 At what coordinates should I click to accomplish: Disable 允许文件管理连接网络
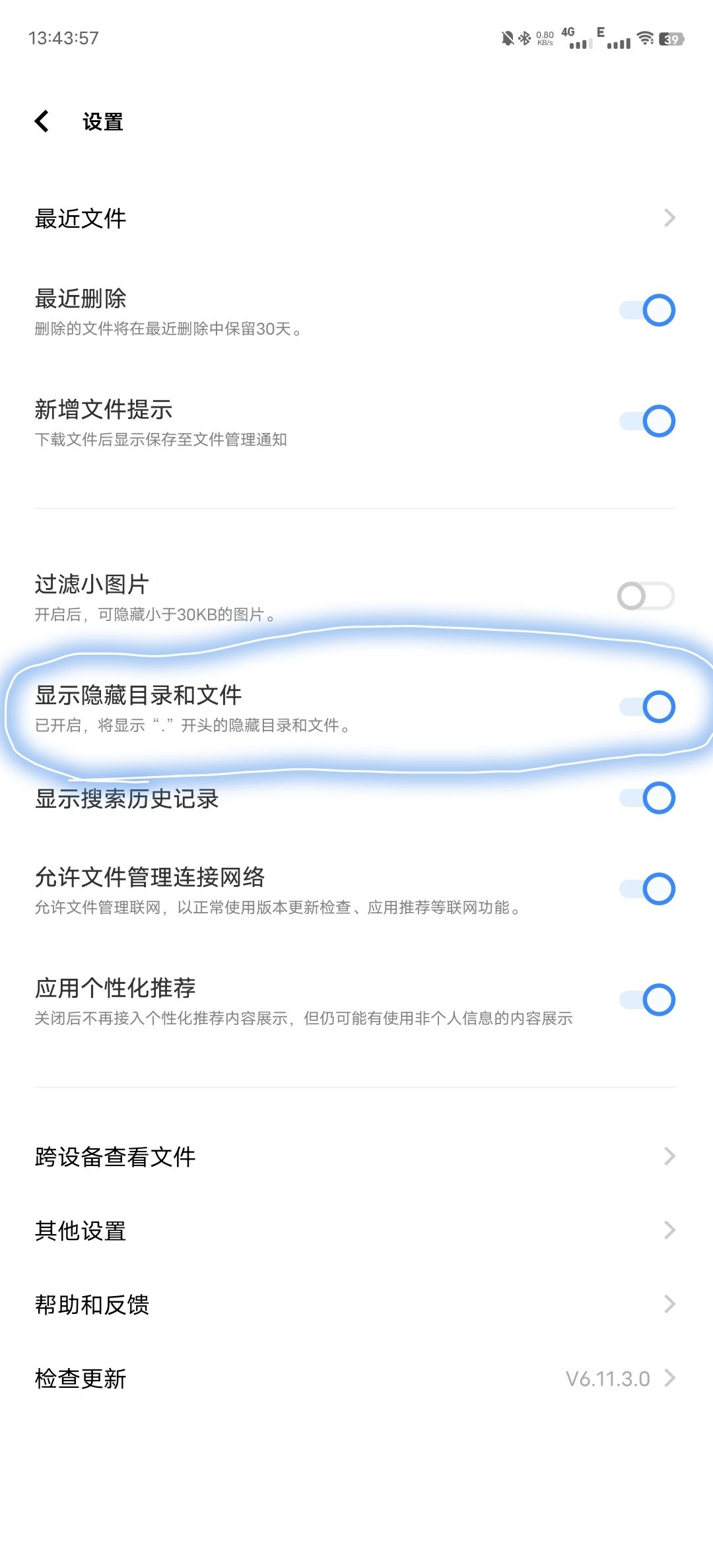coord(647,889)
